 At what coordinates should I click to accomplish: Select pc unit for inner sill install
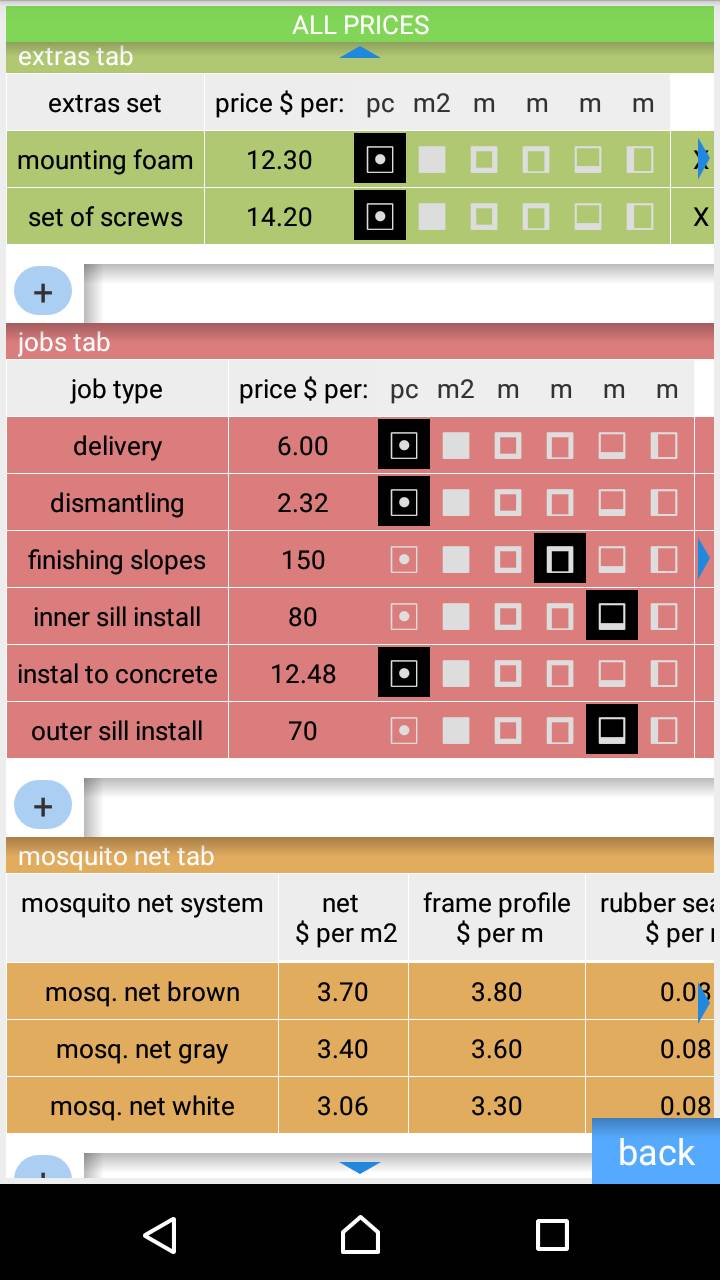[404, 616]
